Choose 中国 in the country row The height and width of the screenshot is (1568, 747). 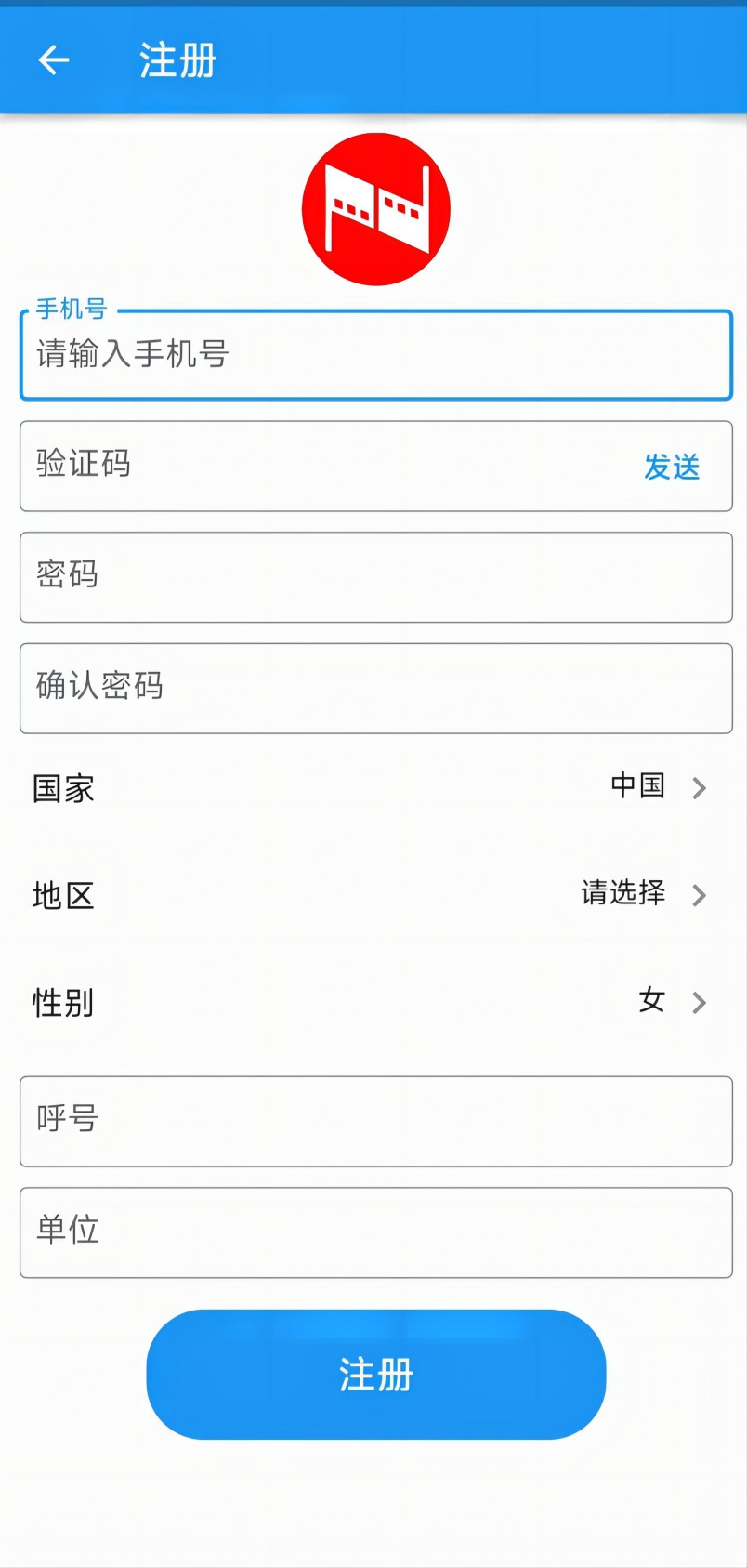click(637, 788)
